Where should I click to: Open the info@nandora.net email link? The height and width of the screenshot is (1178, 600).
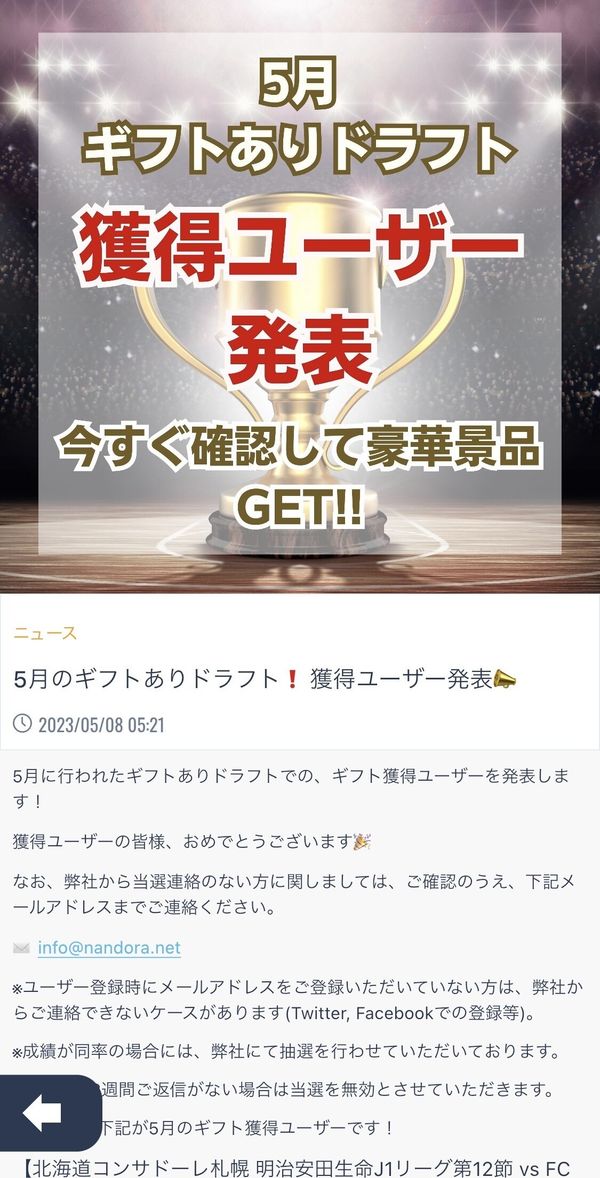point(109,947)
